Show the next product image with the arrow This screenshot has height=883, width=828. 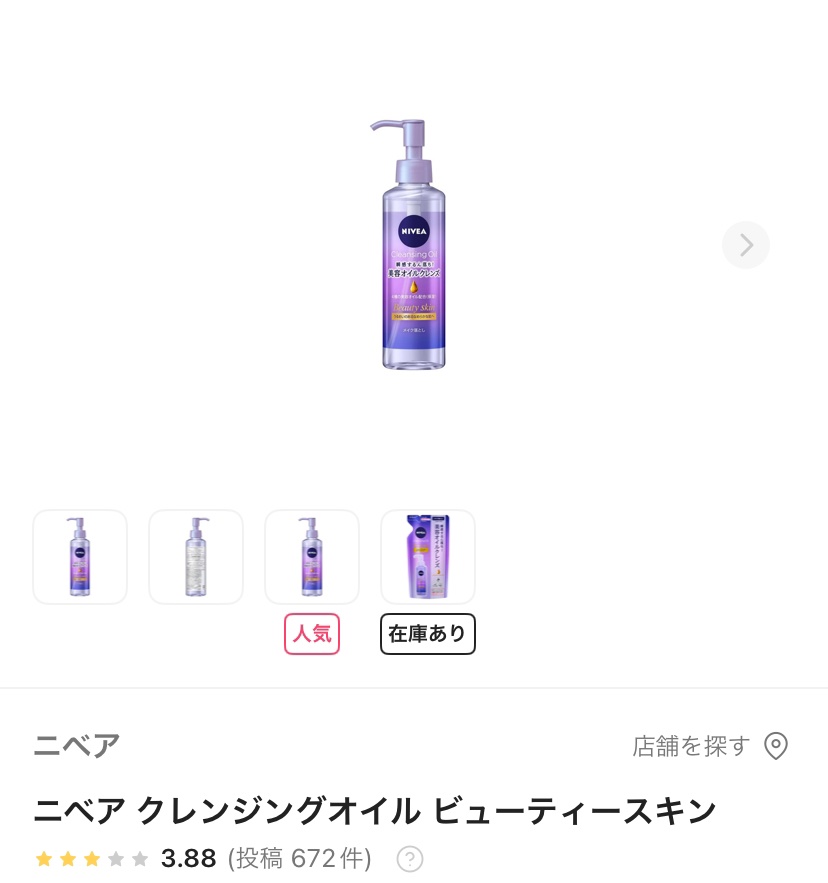pyautogui.click(x=746, y=245)
